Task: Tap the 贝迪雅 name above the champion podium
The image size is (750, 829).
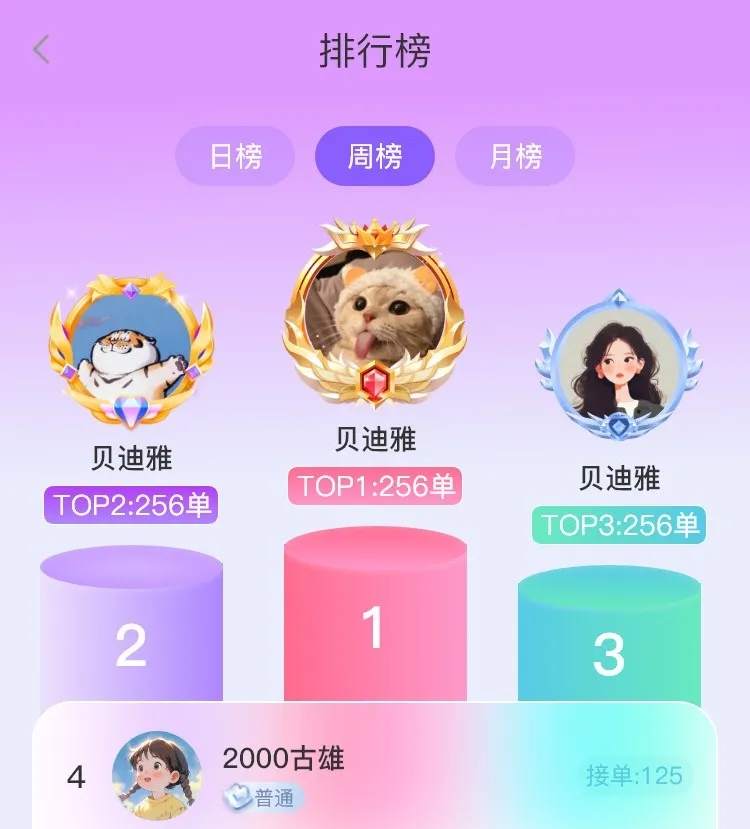Action: coord(375,438)
